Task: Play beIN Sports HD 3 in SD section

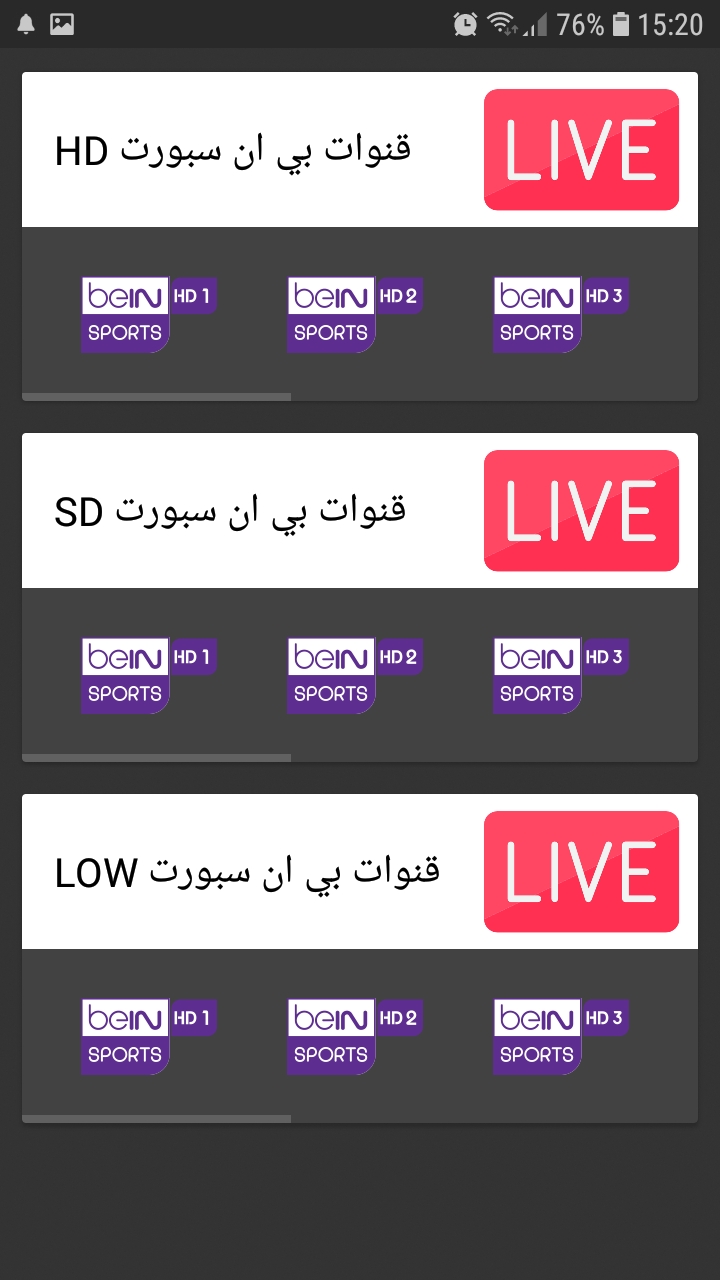Action: point(561,676)
